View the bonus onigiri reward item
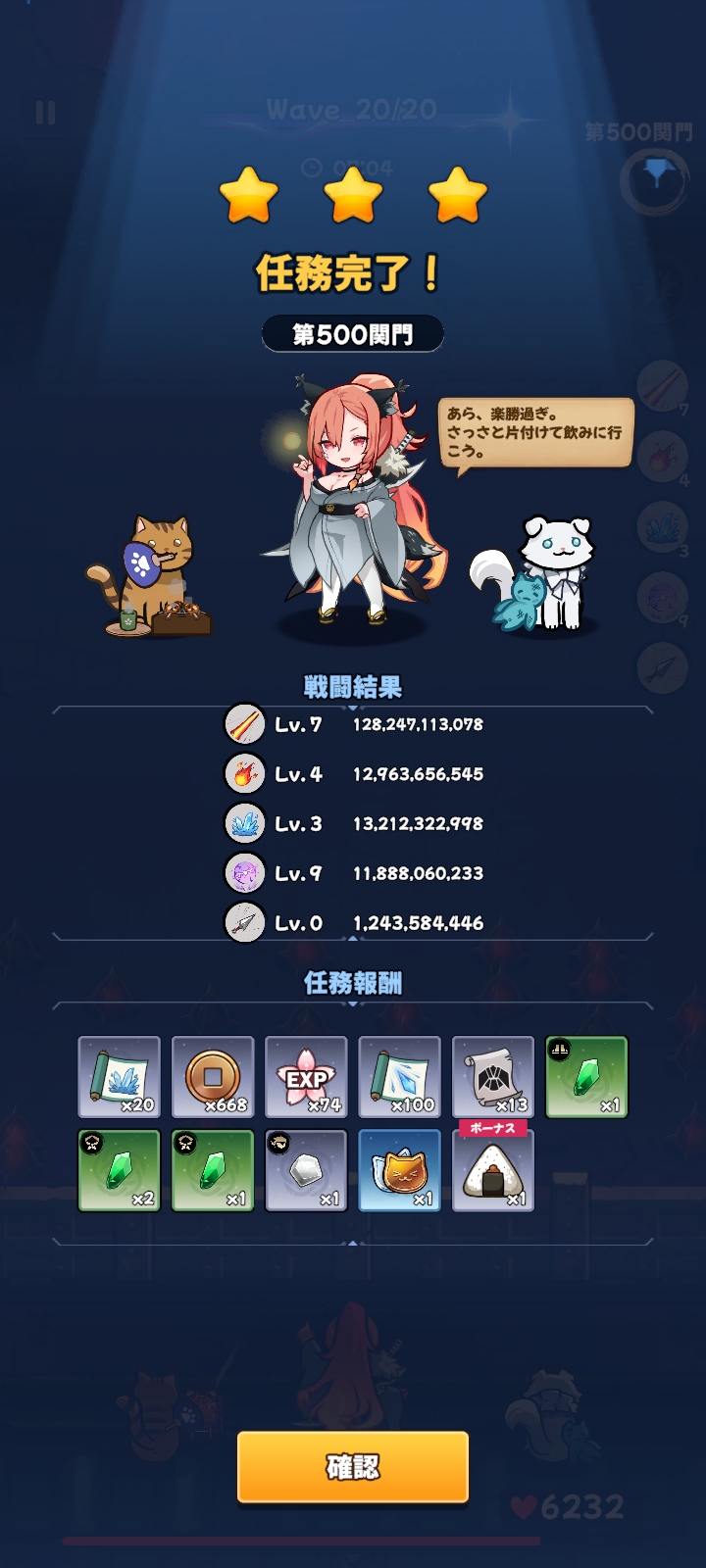The image size is (706, 1568). click(x=493, y=1172)
